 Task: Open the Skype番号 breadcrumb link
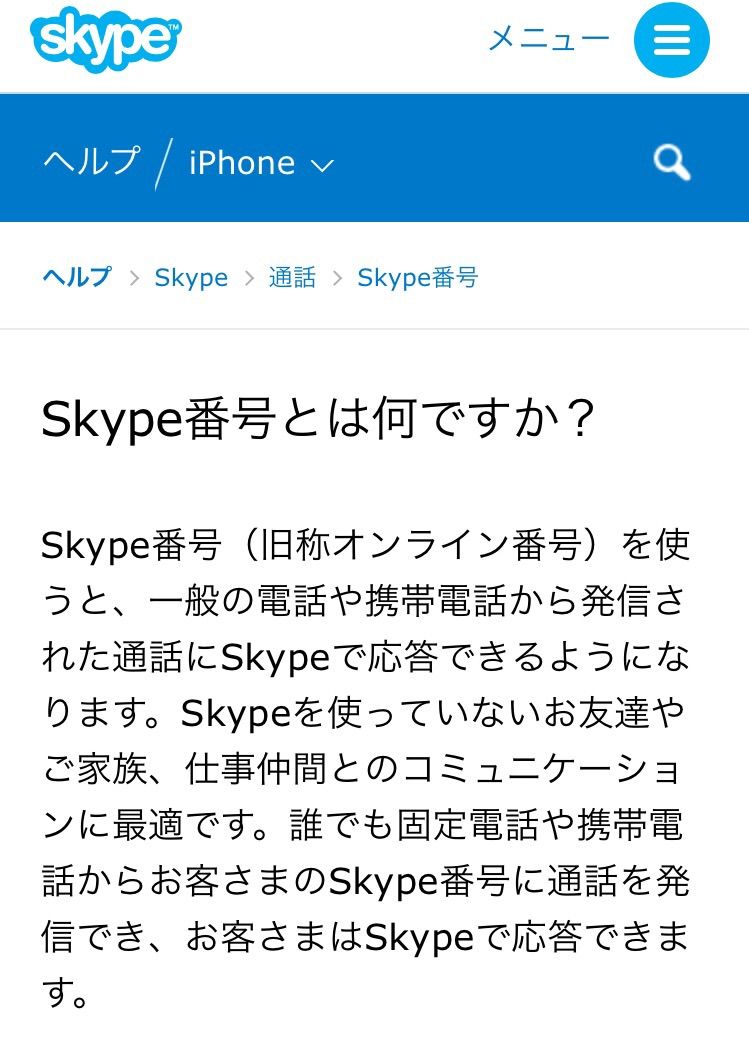point(417,277)
